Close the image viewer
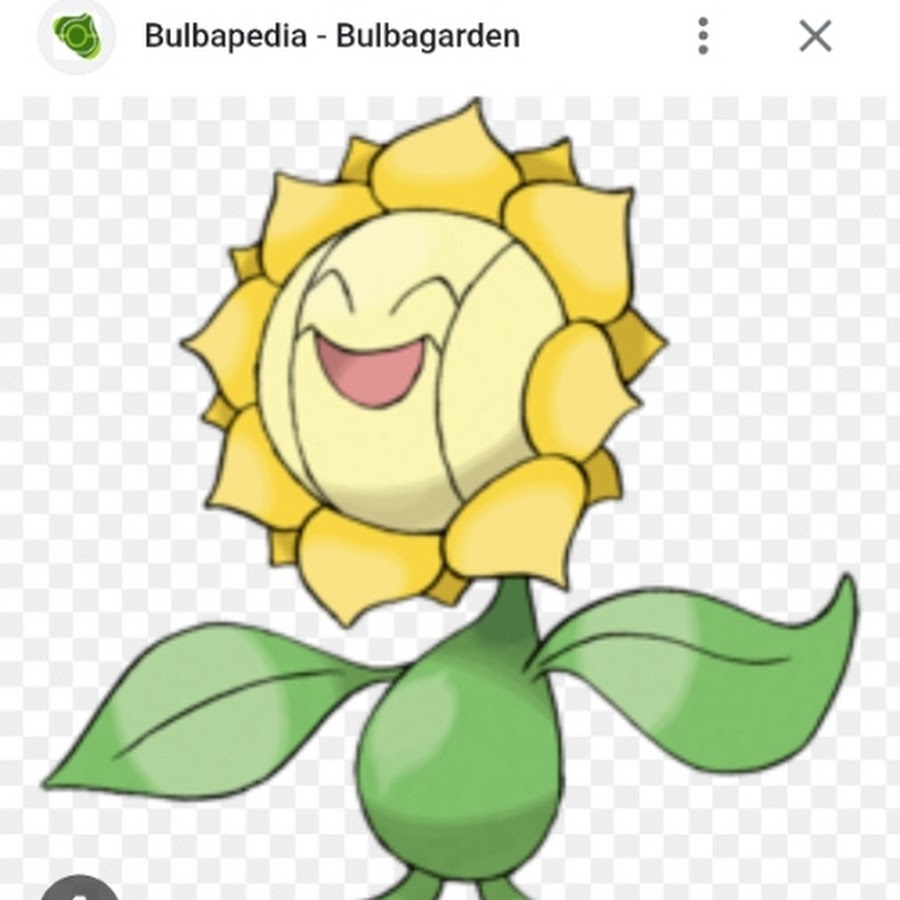Screen dimensions: 900x900 click(815, 36)
